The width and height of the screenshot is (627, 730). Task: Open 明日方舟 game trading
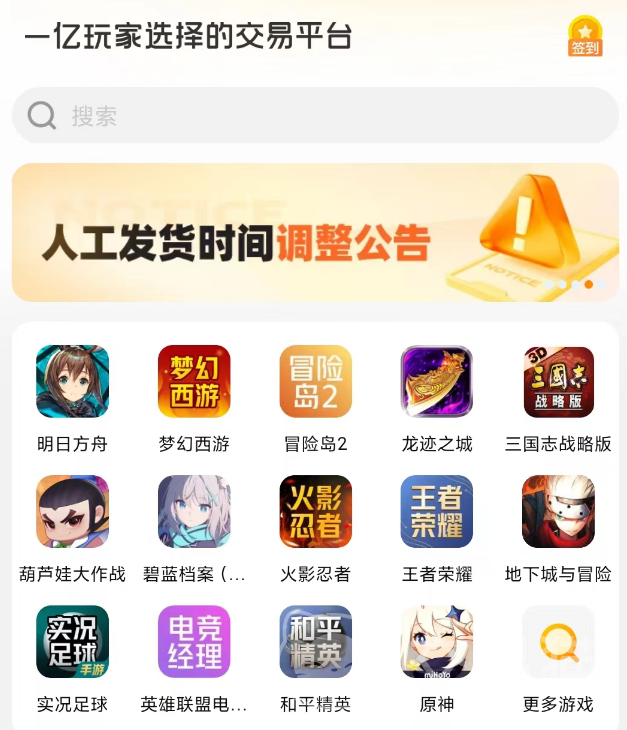[72, 382]
